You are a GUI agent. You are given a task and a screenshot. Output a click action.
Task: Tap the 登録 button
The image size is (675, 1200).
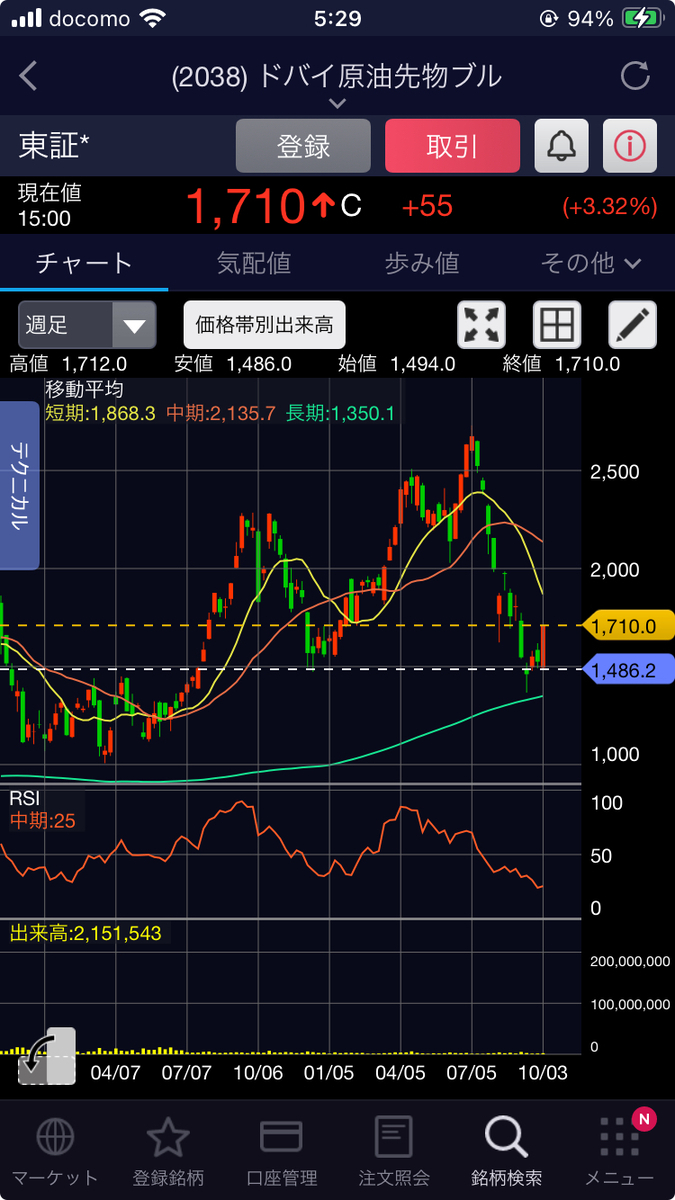point(303,146)
